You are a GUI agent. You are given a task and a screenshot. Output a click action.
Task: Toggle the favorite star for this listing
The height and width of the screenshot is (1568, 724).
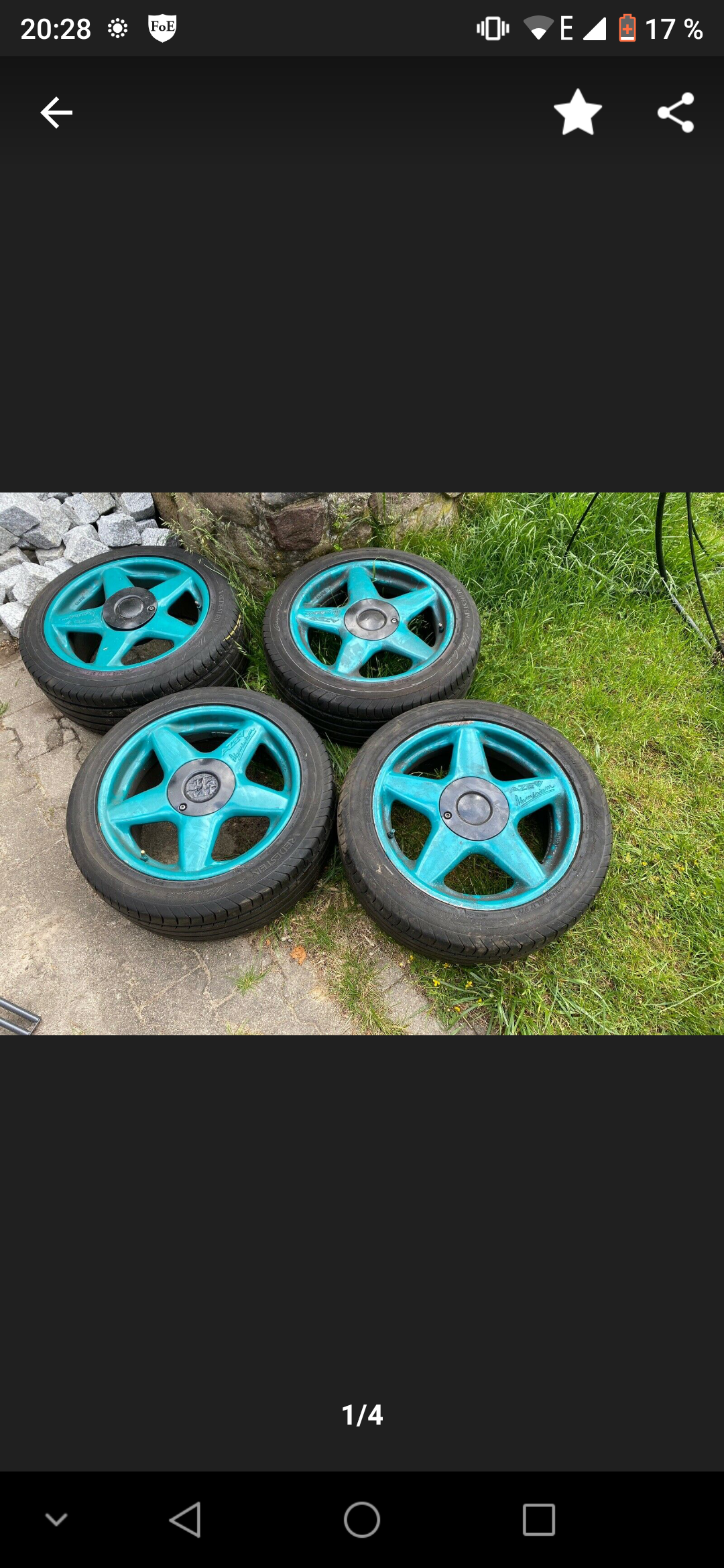tap(578, 113)
